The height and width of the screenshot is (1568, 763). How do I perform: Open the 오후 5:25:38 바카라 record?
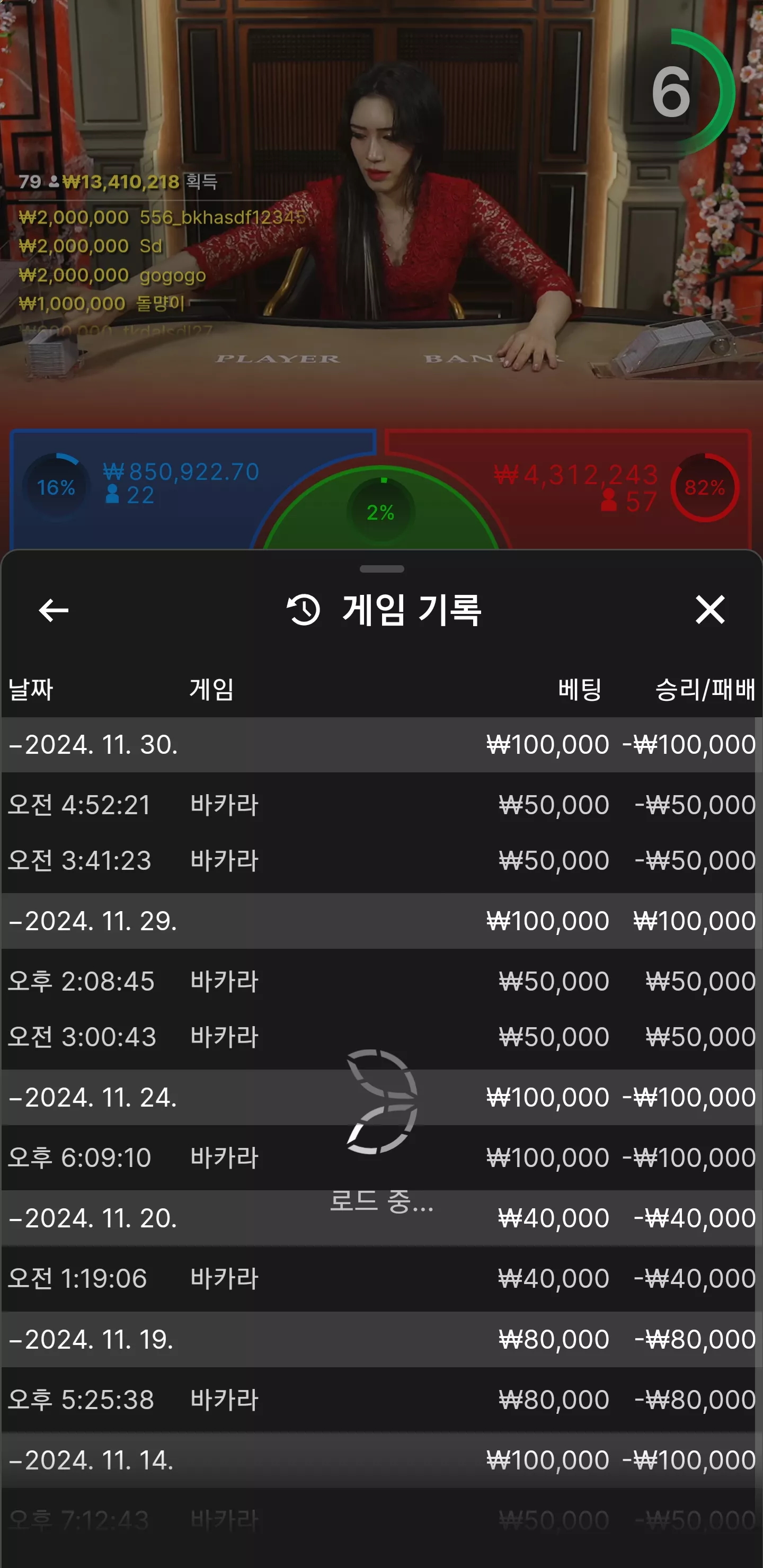(x=378, y=1400)
